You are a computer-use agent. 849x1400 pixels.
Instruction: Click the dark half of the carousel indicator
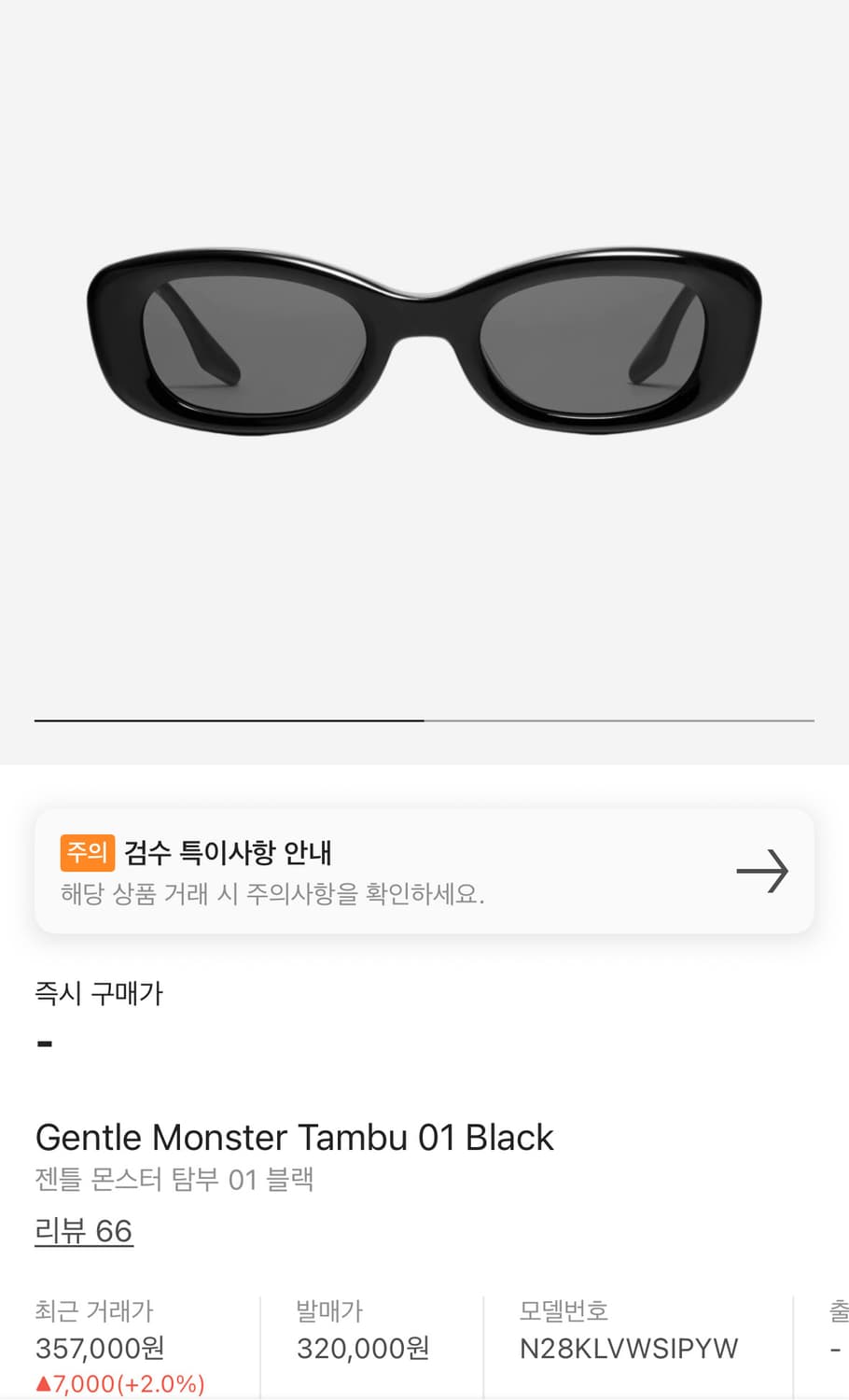pos(229,721)
